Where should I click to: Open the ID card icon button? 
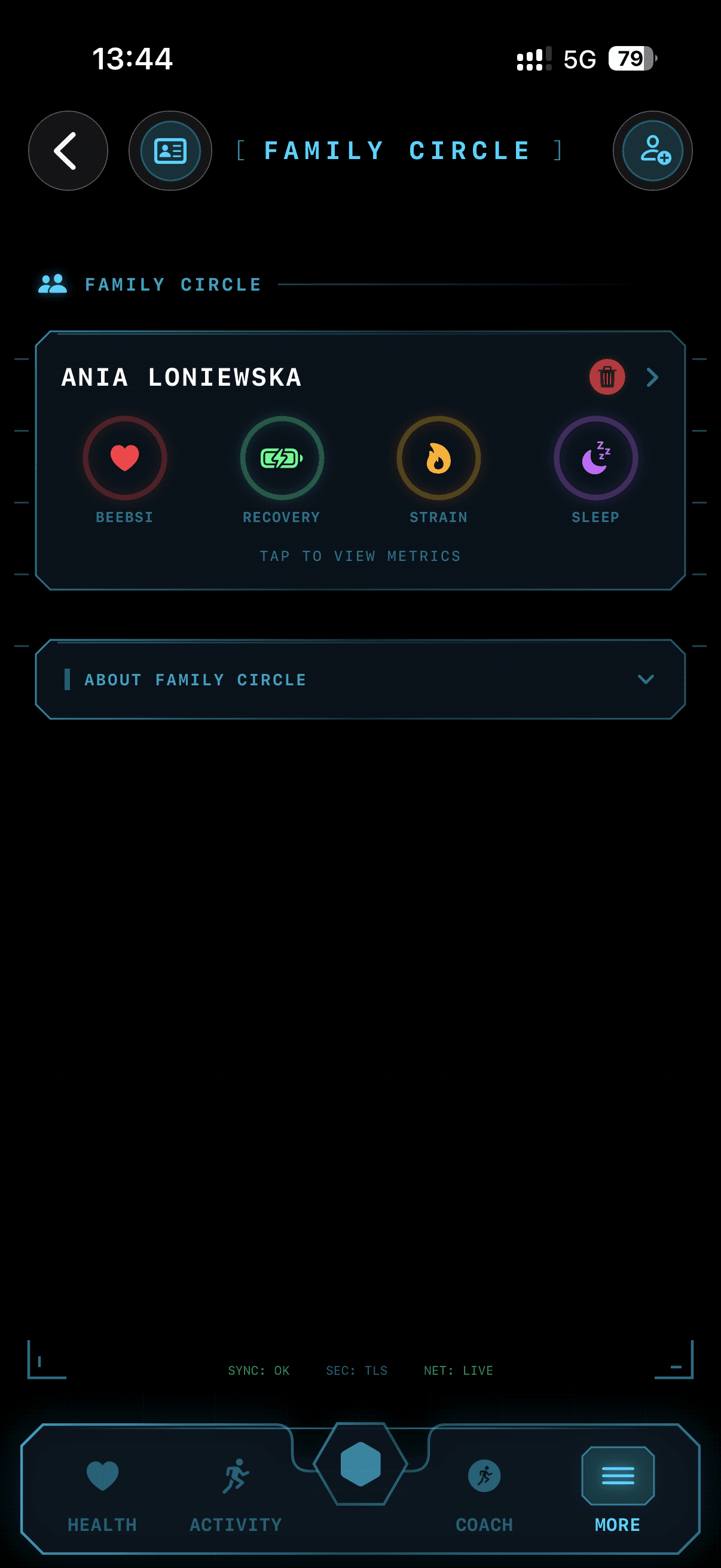pyautogui.click(x=170, y=150)
